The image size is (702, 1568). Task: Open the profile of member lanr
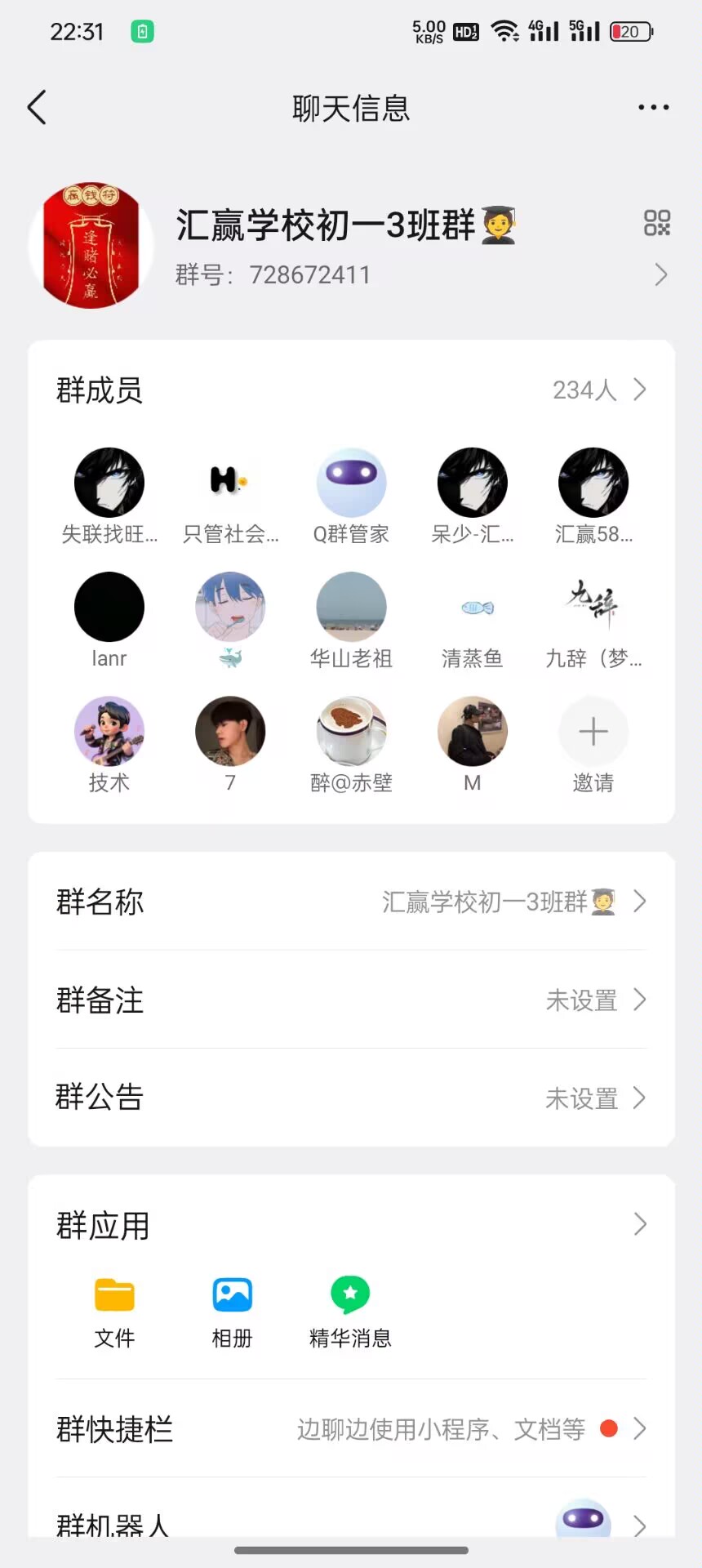(109, 608)
